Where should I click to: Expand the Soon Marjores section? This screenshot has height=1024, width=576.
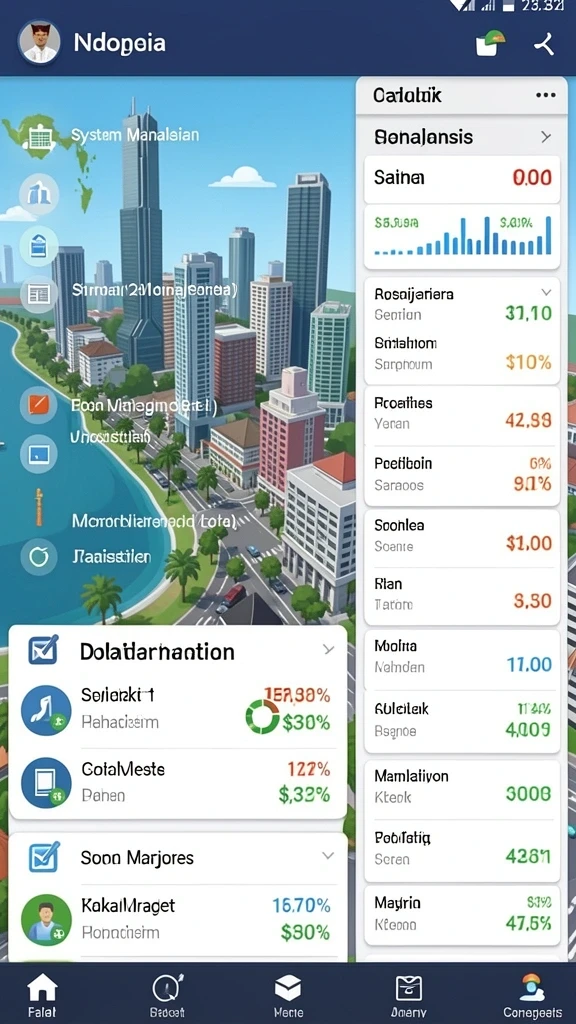pos(328,856)
